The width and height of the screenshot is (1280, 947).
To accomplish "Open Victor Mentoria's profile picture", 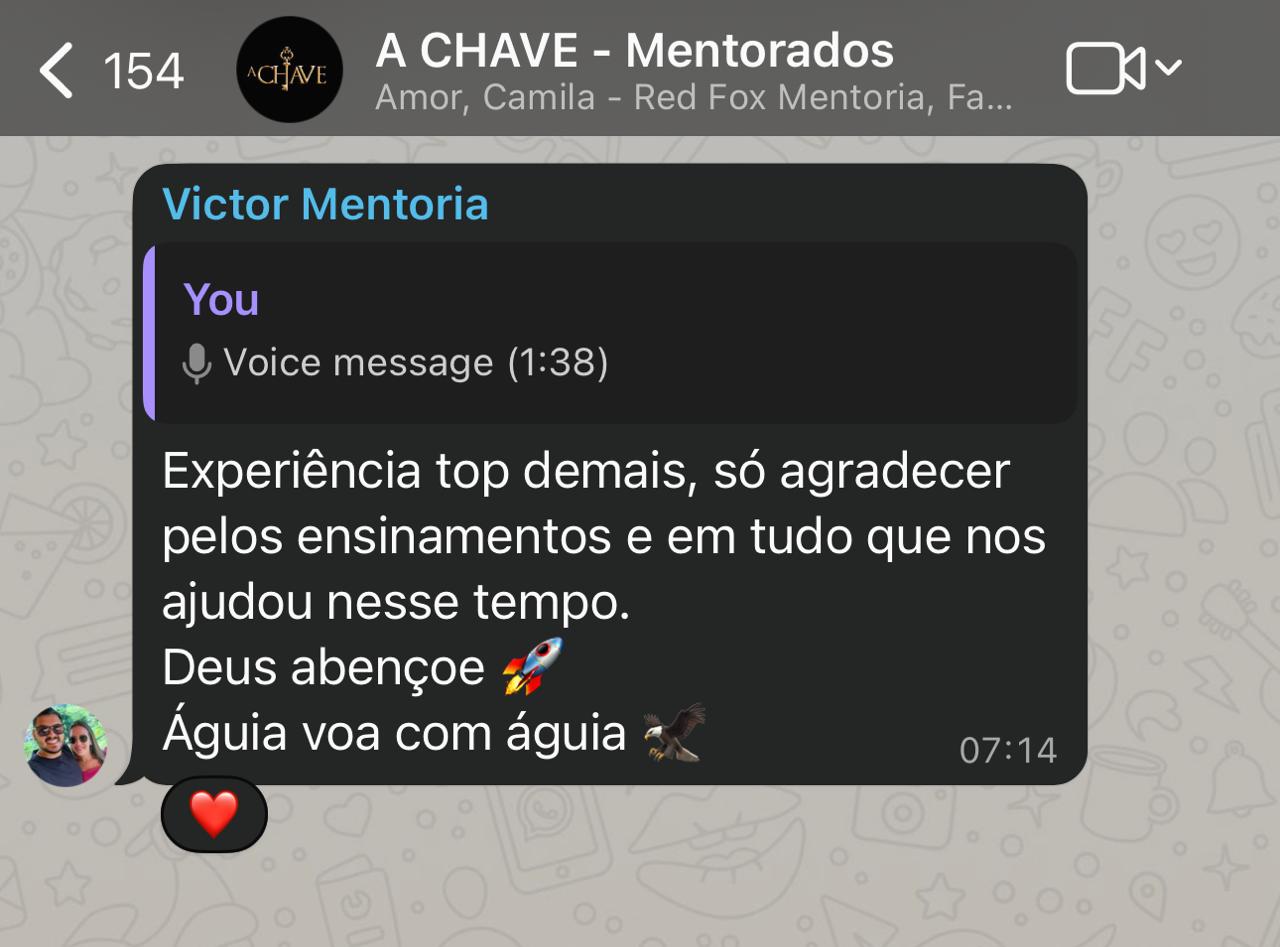I will pyautogui.click(x=66, y=746).
